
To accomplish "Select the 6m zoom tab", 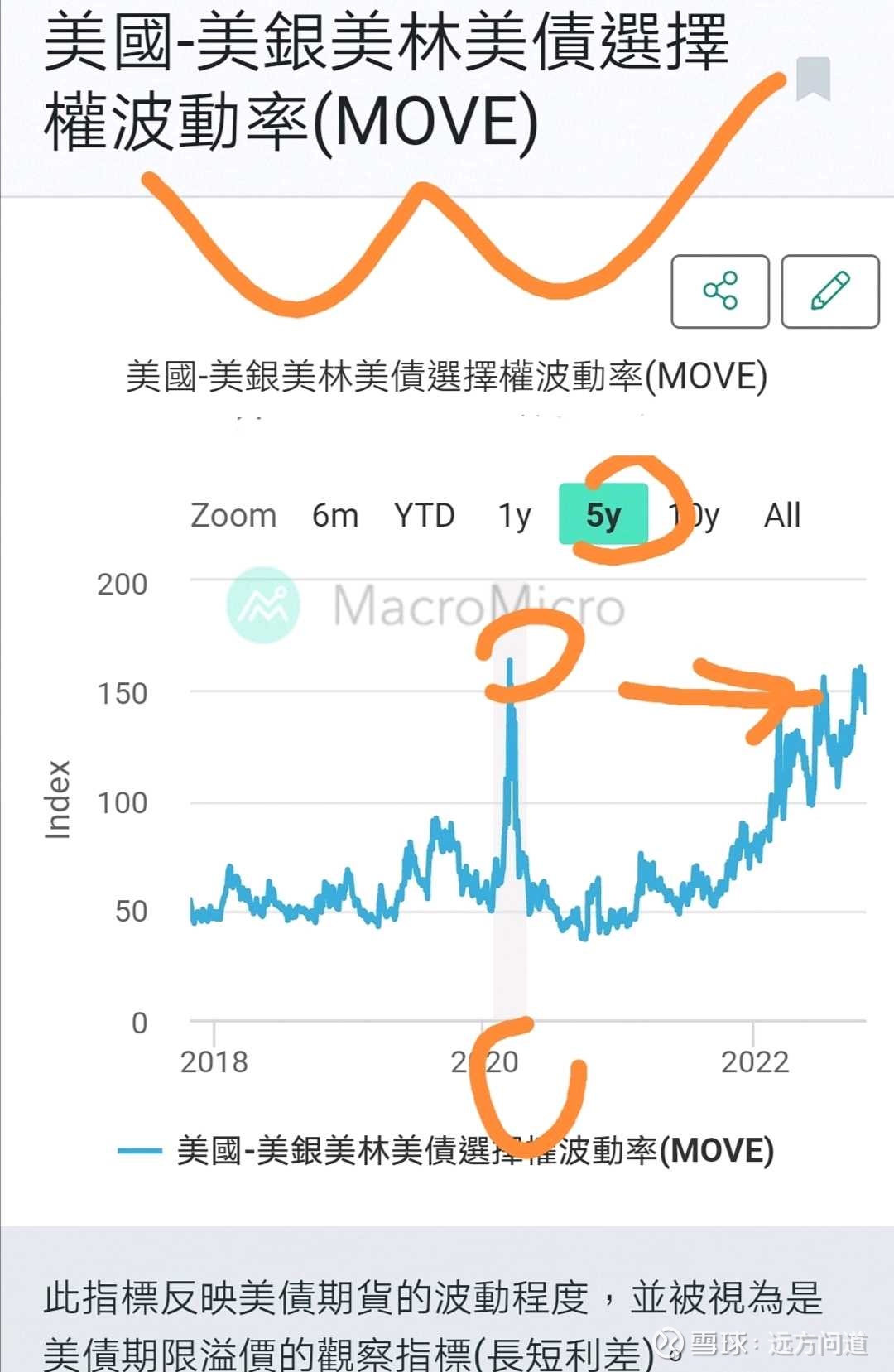I will 334,515.
